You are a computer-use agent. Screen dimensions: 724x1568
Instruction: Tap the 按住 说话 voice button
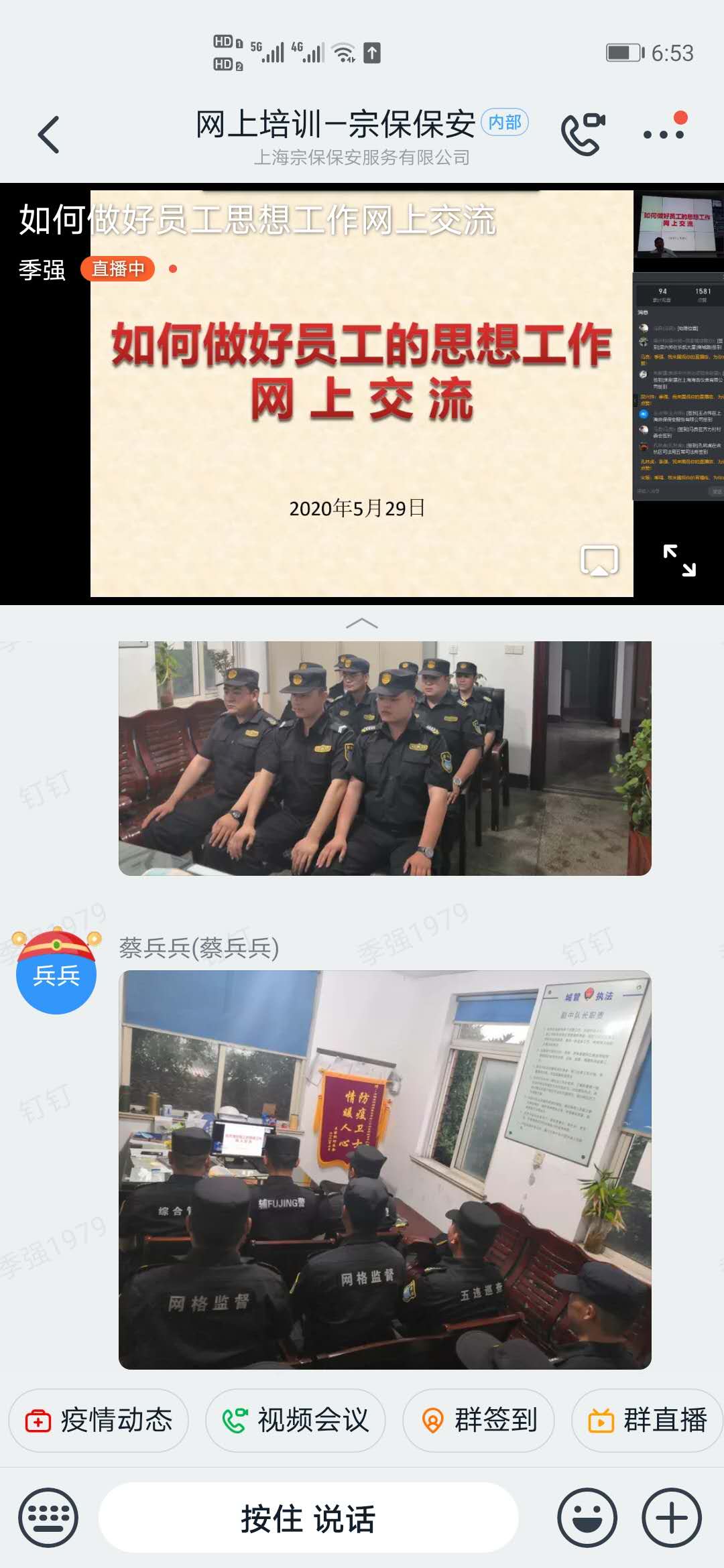[308, 1518]
